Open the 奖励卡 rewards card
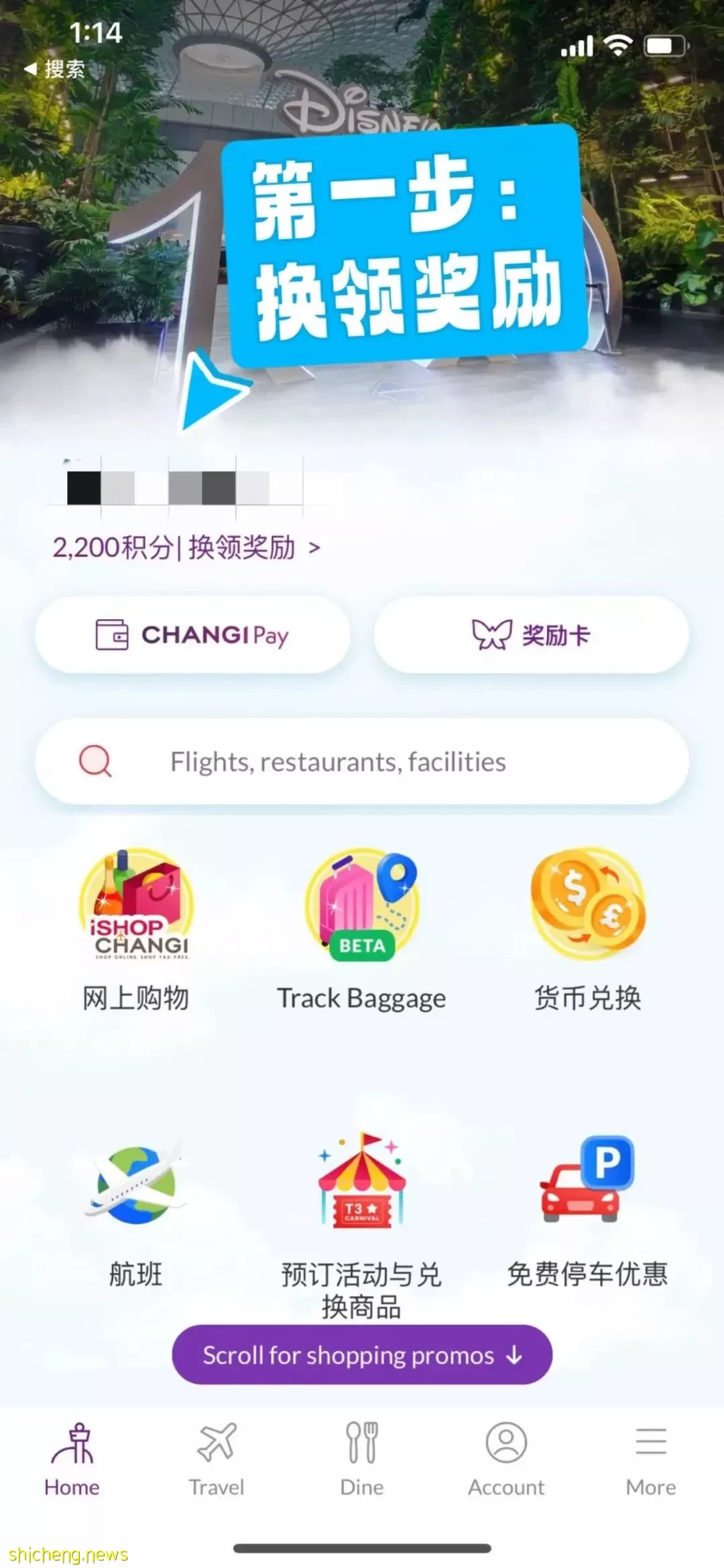 [531, 635]
